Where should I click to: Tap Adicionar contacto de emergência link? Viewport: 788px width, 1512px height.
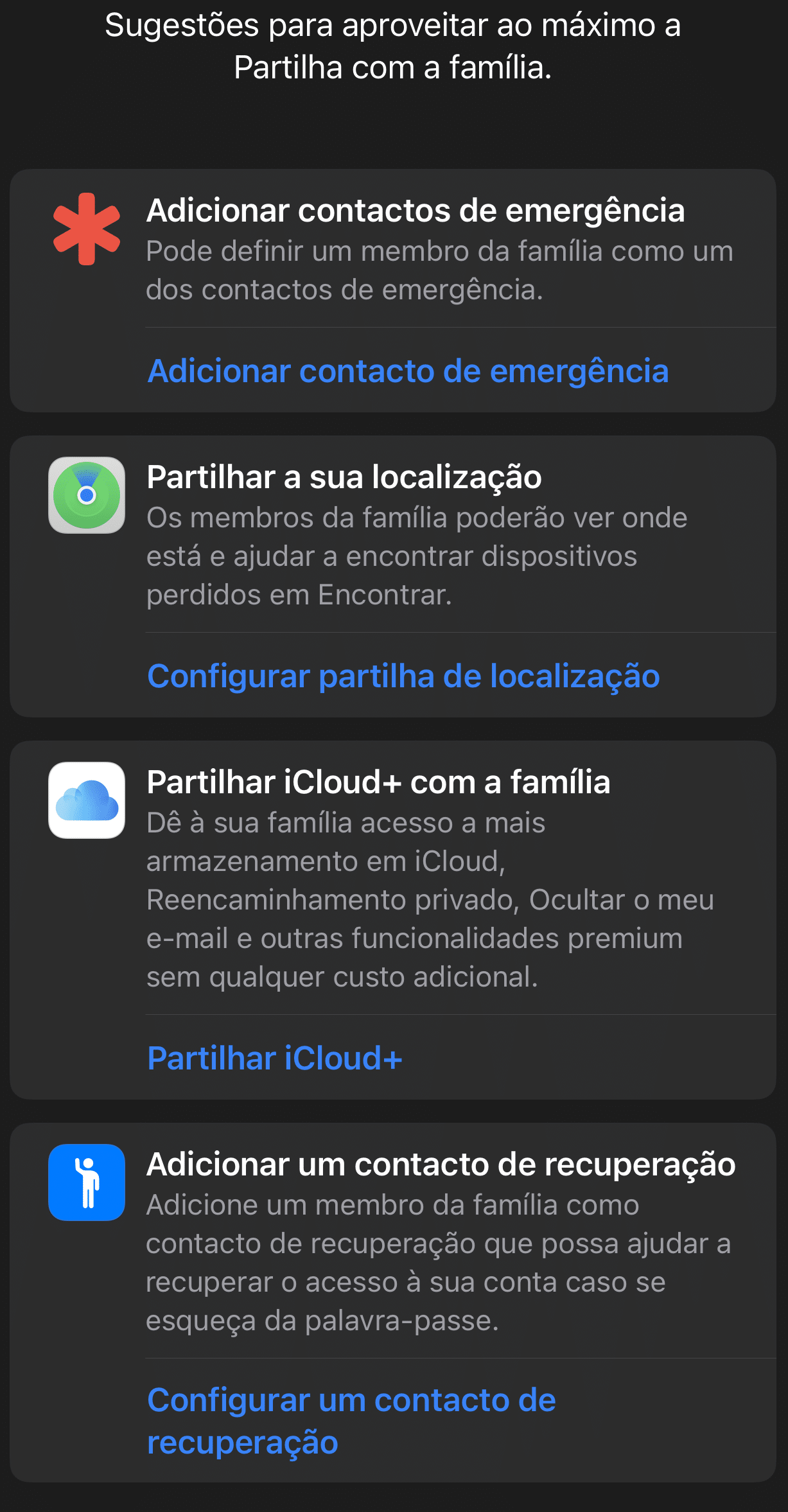[408, 371]
